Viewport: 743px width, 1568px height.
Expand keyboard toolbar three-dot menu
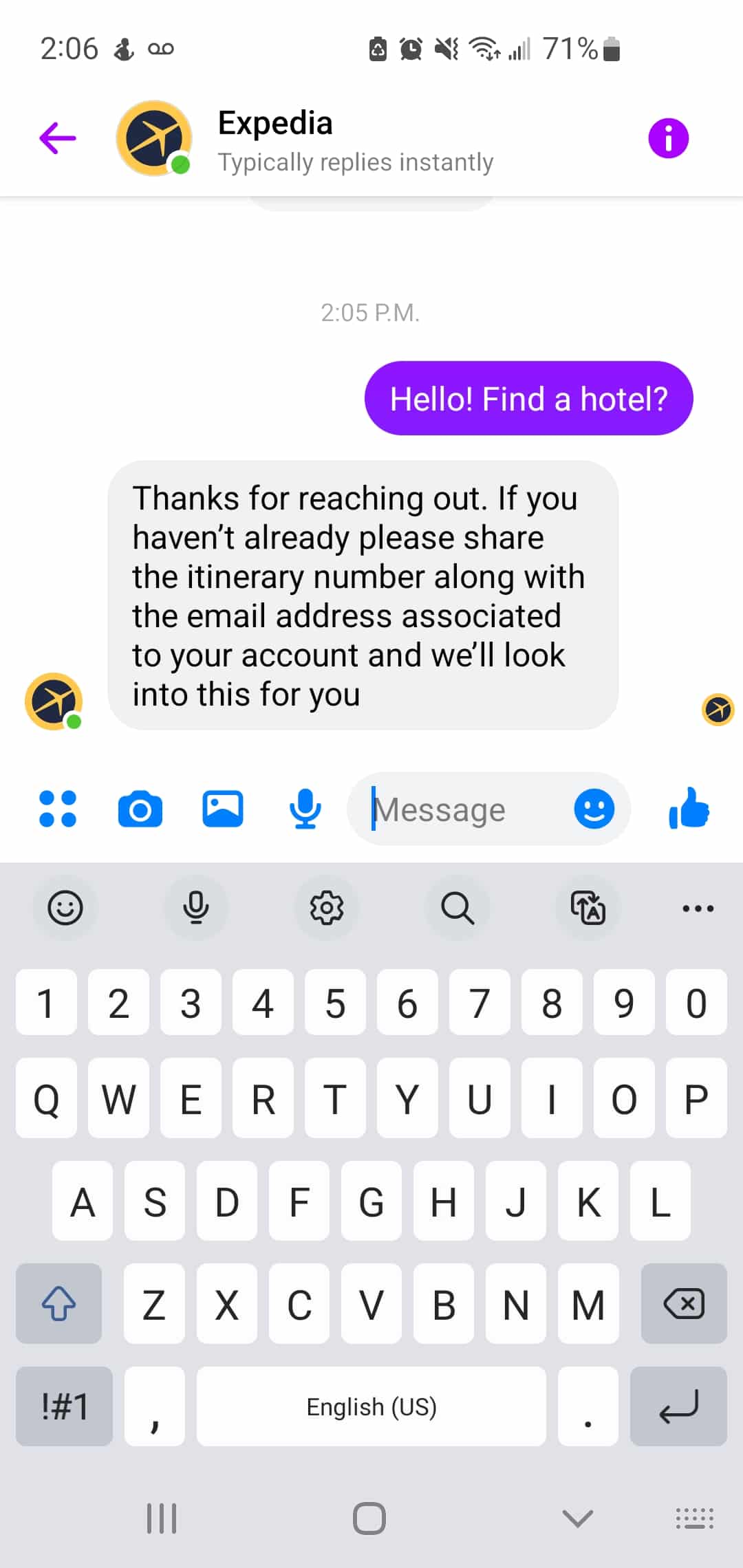click(x=698, y=908)
